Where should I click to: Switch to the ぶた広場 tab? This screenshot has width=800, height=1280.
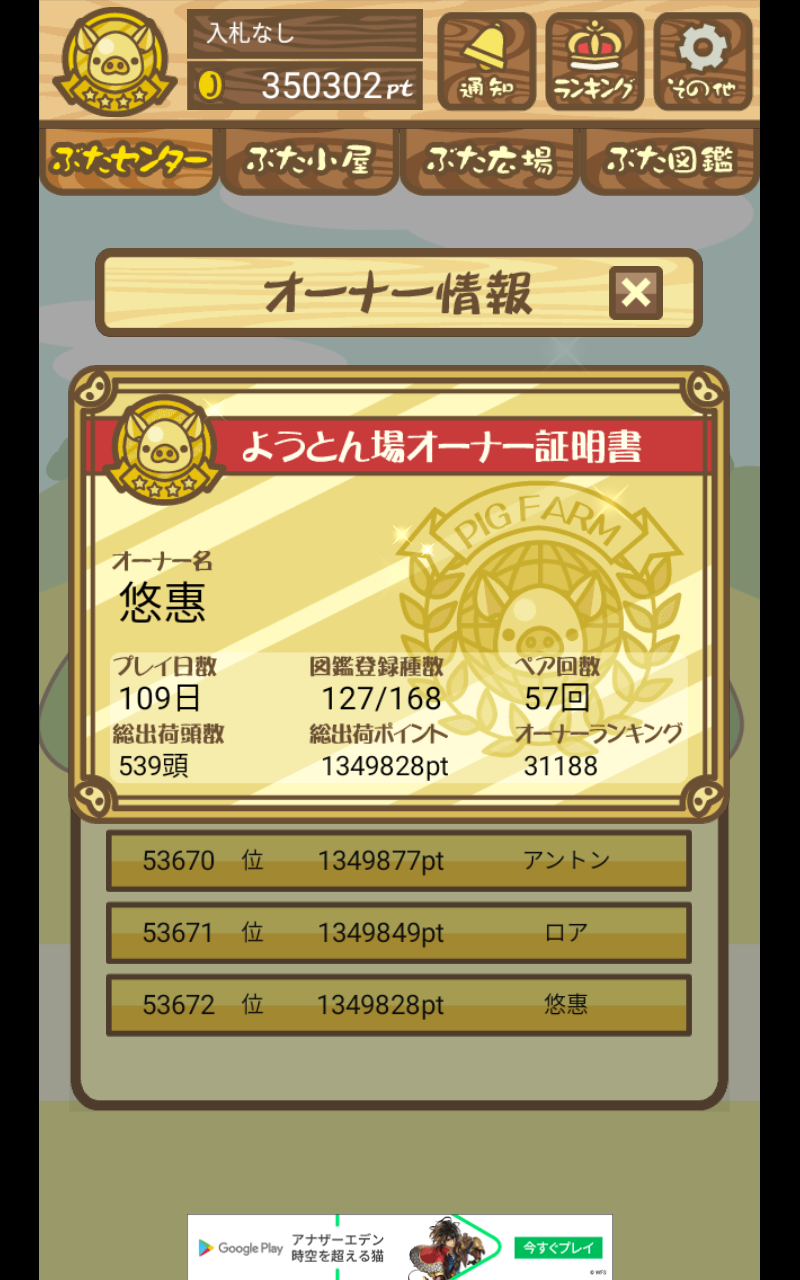[489, 160]
